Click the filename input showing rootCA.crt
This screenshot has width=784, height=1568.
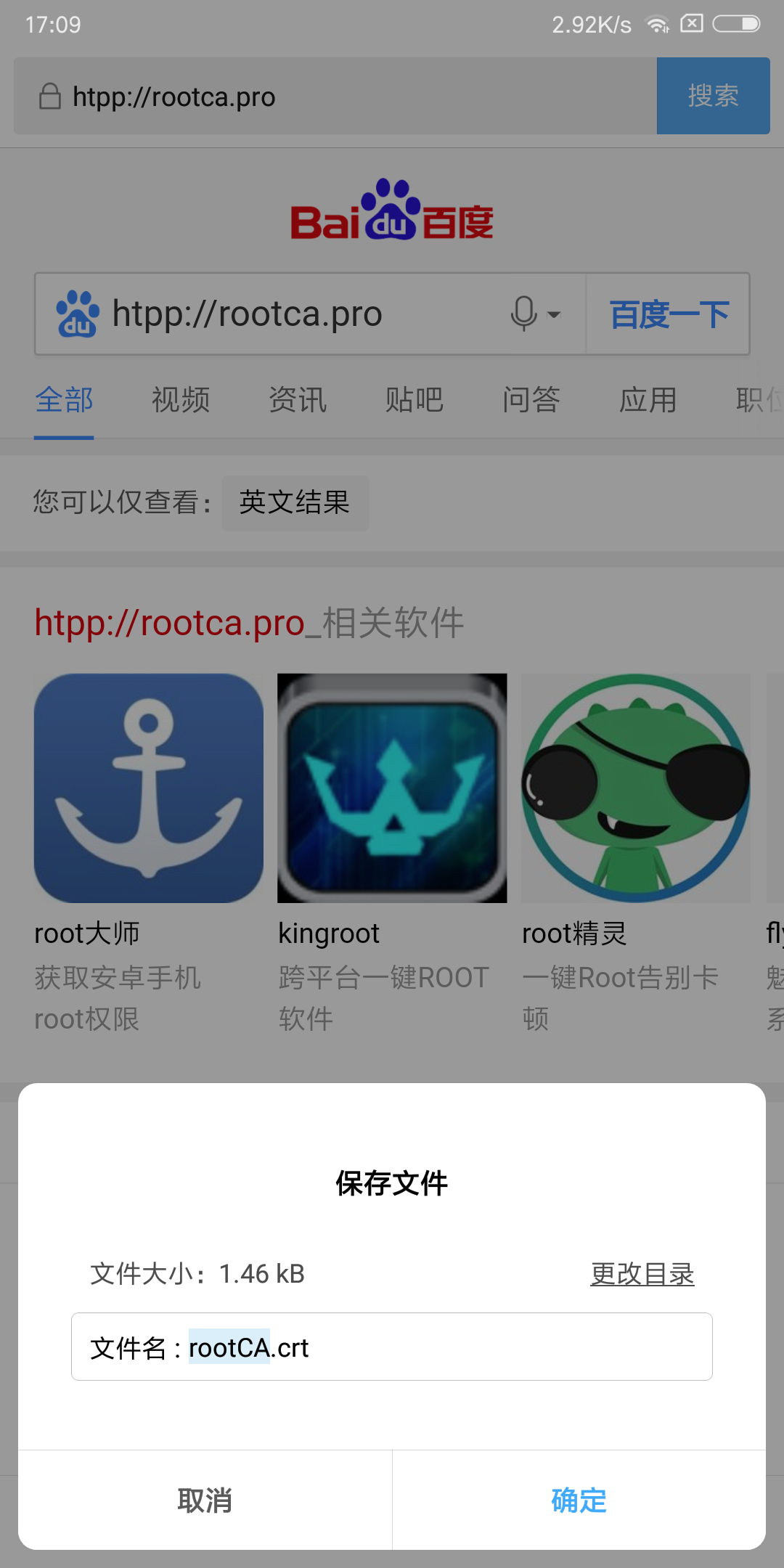(391, 1347)
